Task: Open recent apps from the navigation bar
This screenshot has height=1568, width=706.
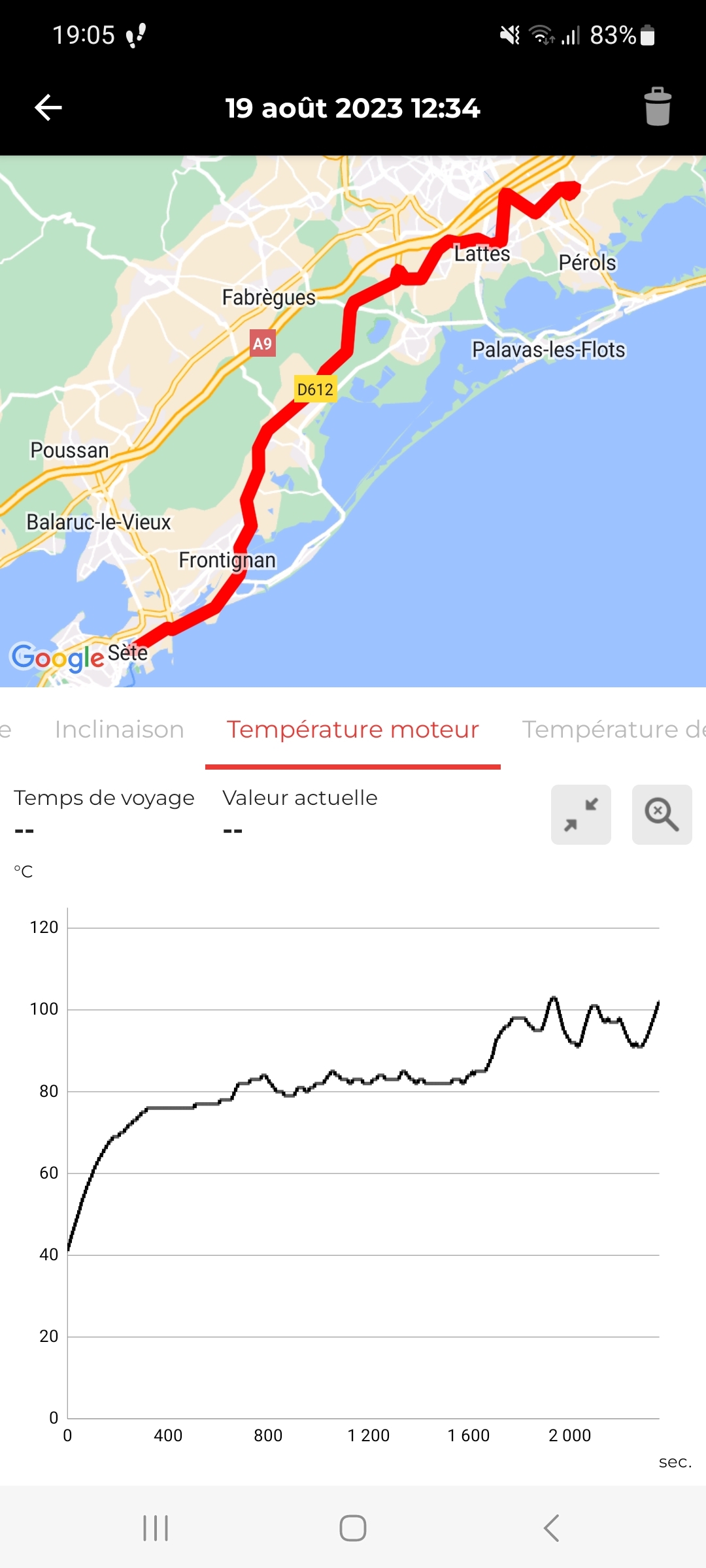Action: [156, 1528]
